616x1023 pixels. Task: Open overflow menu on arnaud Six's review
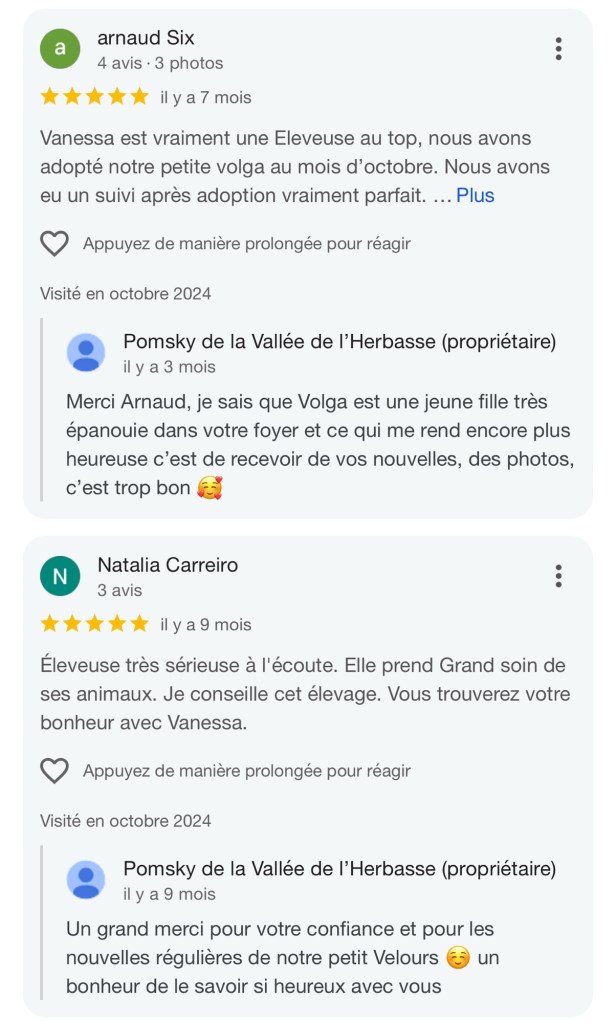coord(558,49)
